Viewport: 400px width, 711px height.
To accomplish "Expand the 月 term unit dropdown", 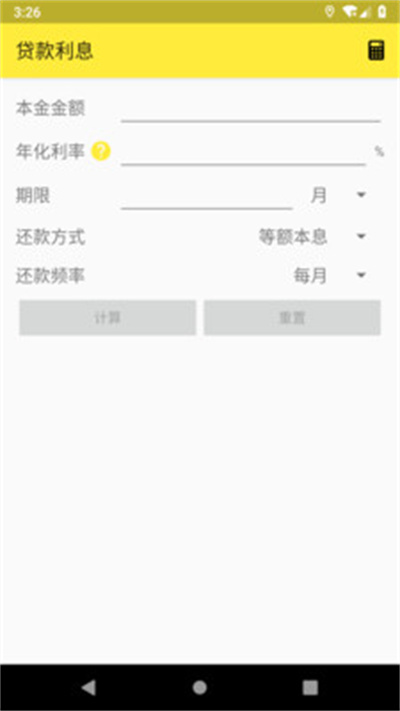I will [x=338, y=195].
